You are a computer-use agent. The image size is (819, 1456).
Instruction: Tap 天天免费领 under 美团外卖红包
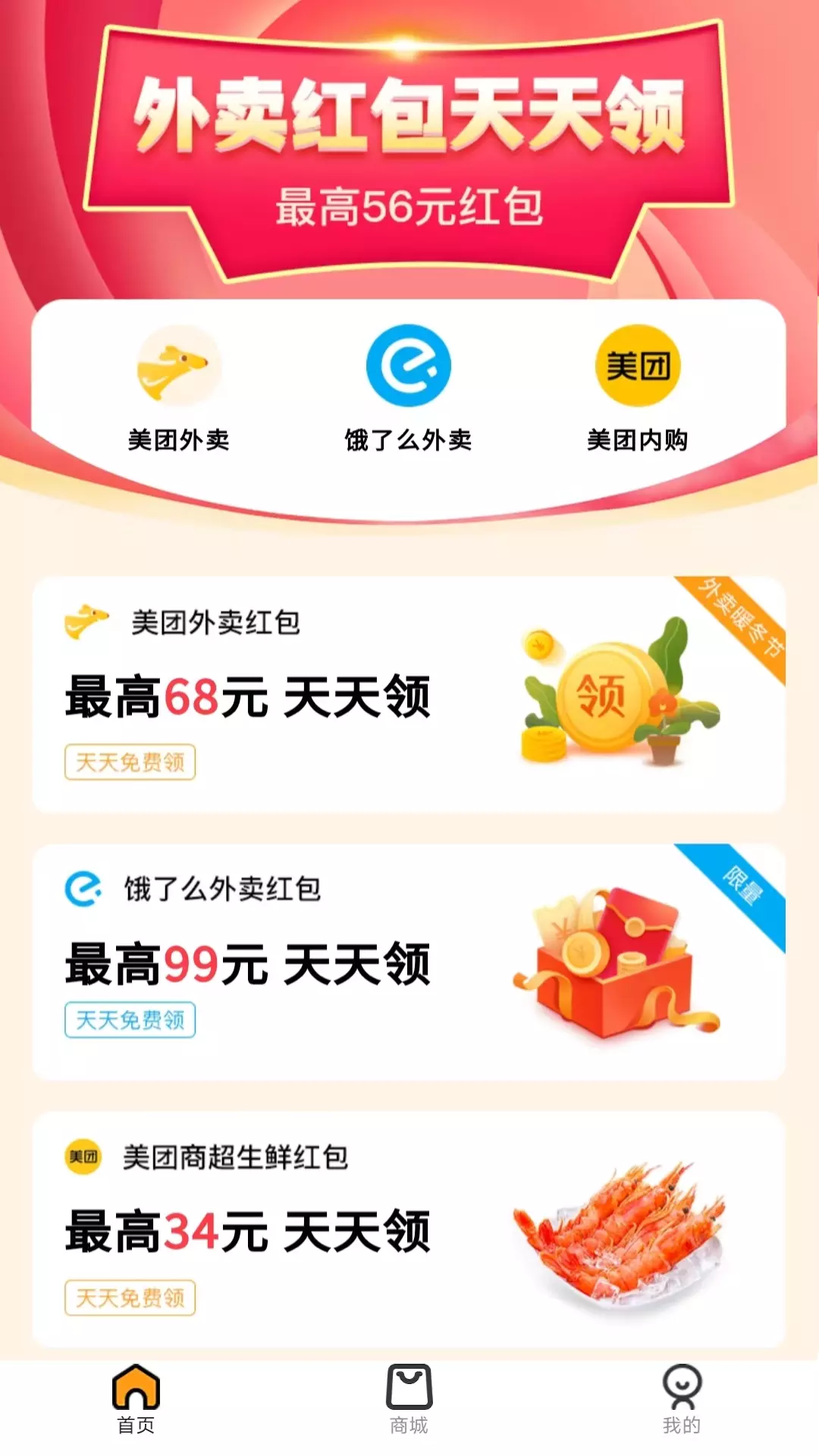130,762
